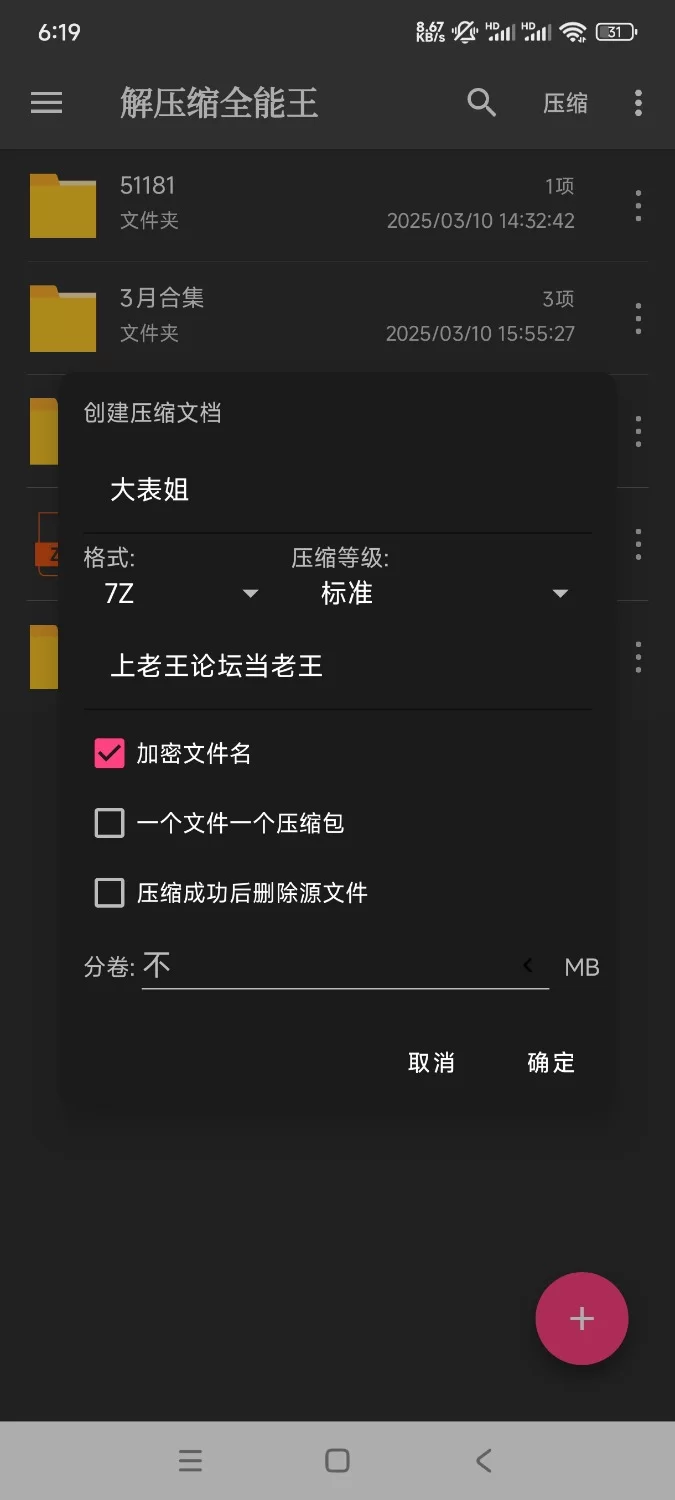
Task: Open the app bar overflow menu
Action: [638, 103]
